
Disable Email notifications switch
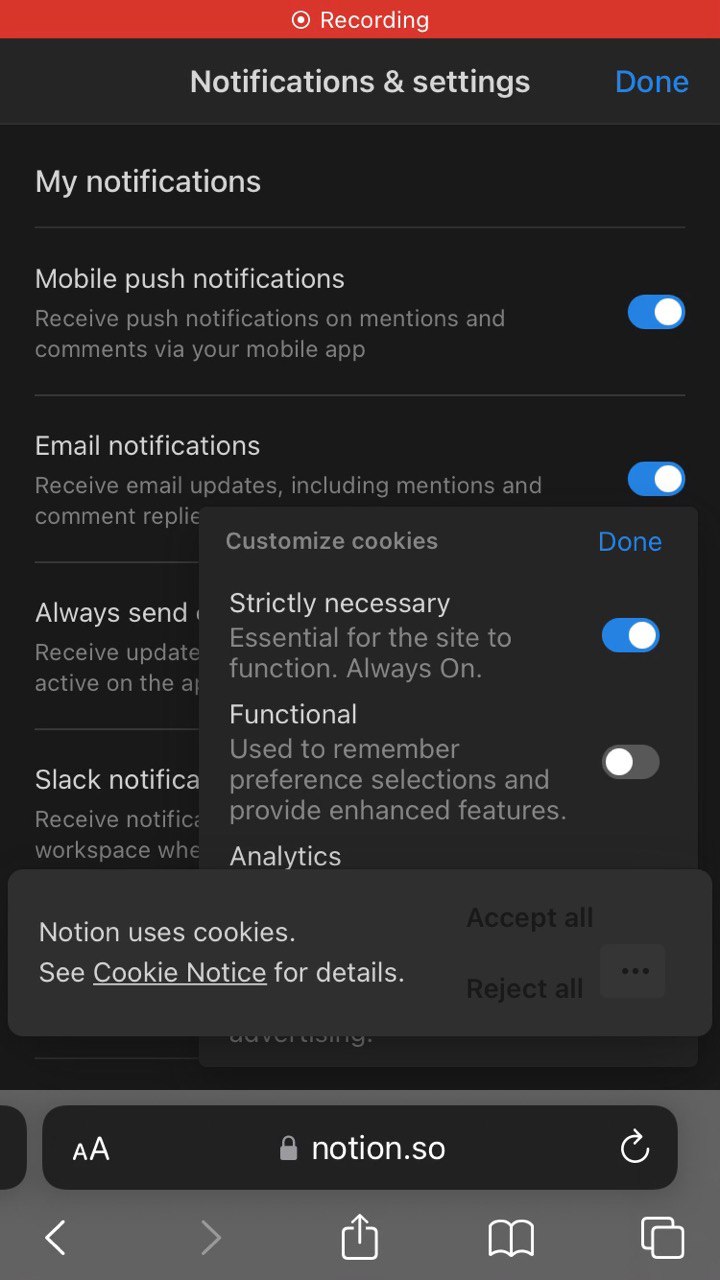656,479
